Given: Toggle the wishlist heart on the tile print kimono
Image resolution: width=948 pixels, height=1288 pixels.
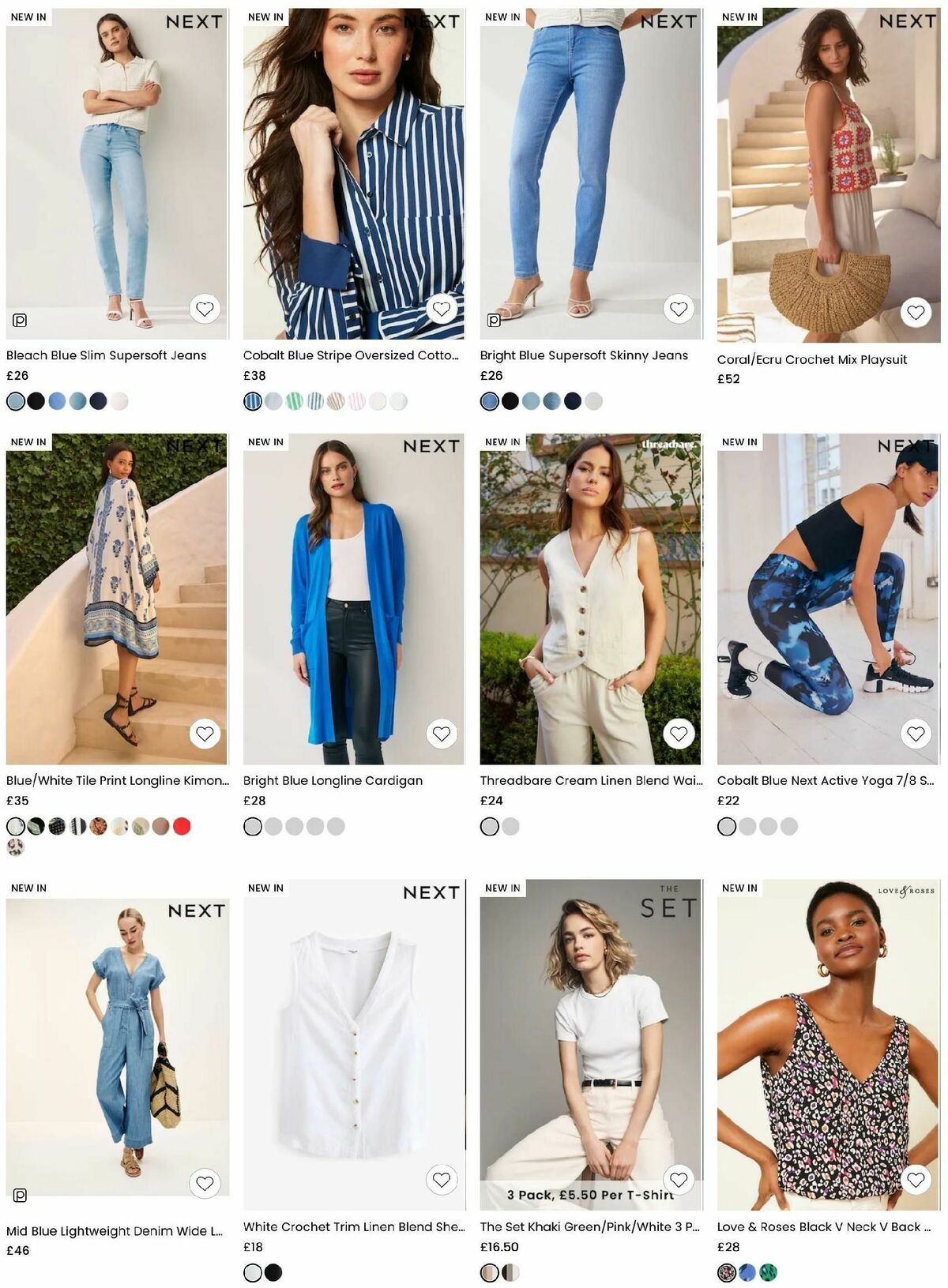Looking at the screenshot, I should pos(206,734).
